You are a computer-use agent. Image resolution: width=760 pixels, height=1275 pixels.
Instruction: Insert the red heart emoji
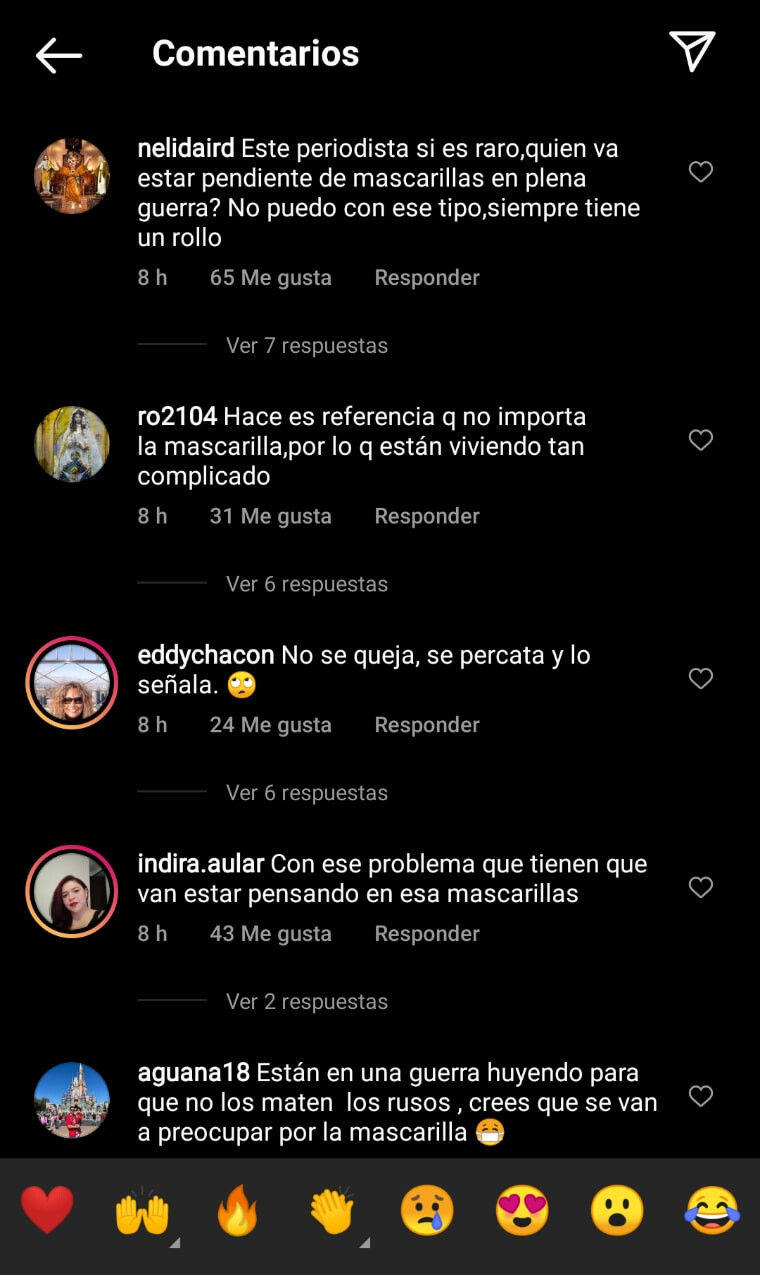coord(47,1211)
